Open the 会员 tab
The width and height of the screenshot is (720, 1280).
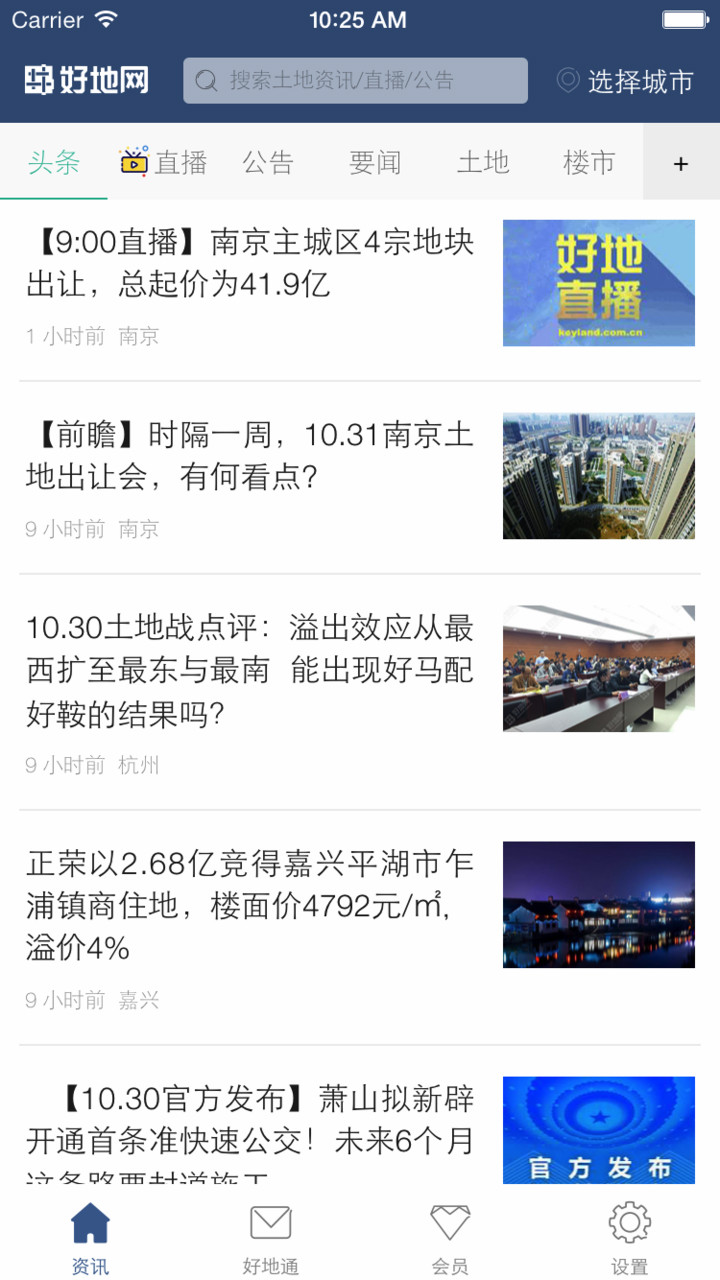click(x=450, y=1238)
